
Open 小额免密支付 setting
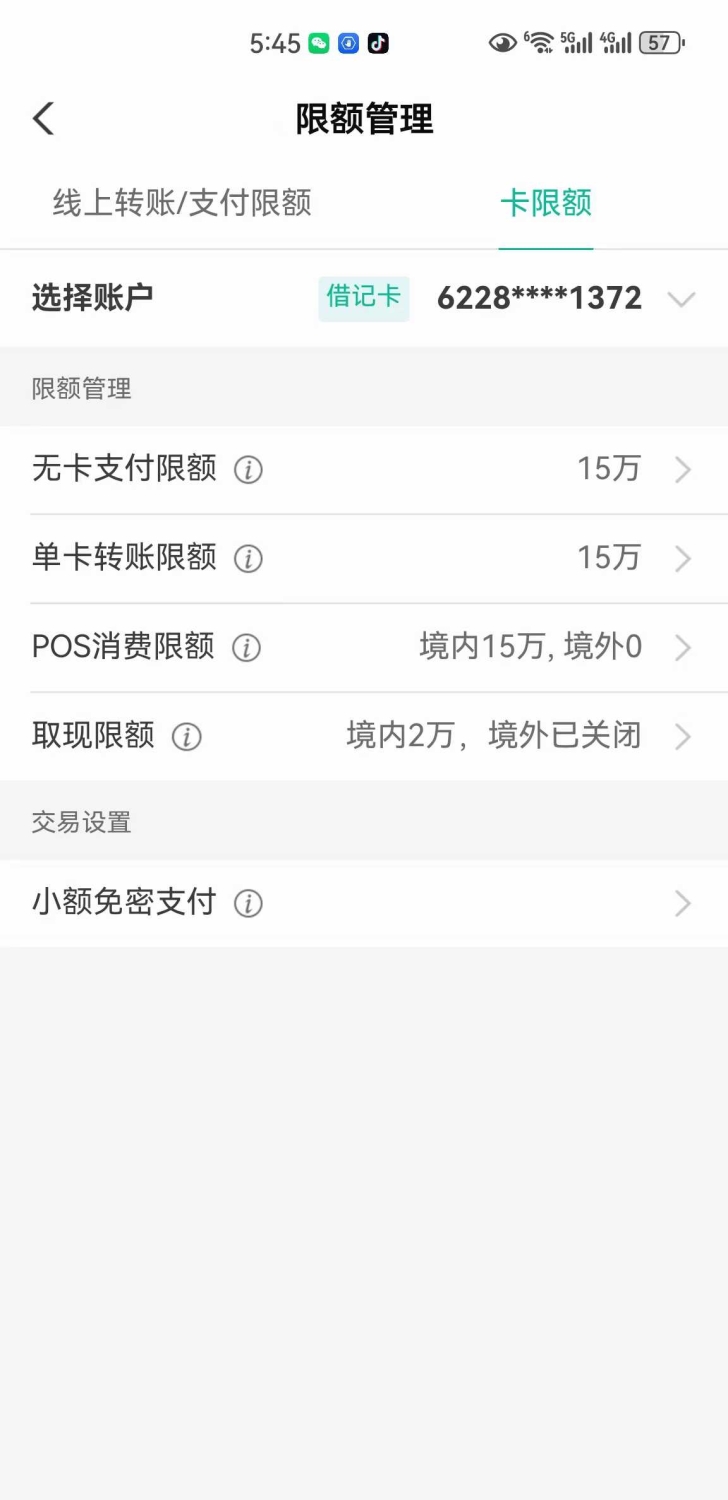click(364, 904)
